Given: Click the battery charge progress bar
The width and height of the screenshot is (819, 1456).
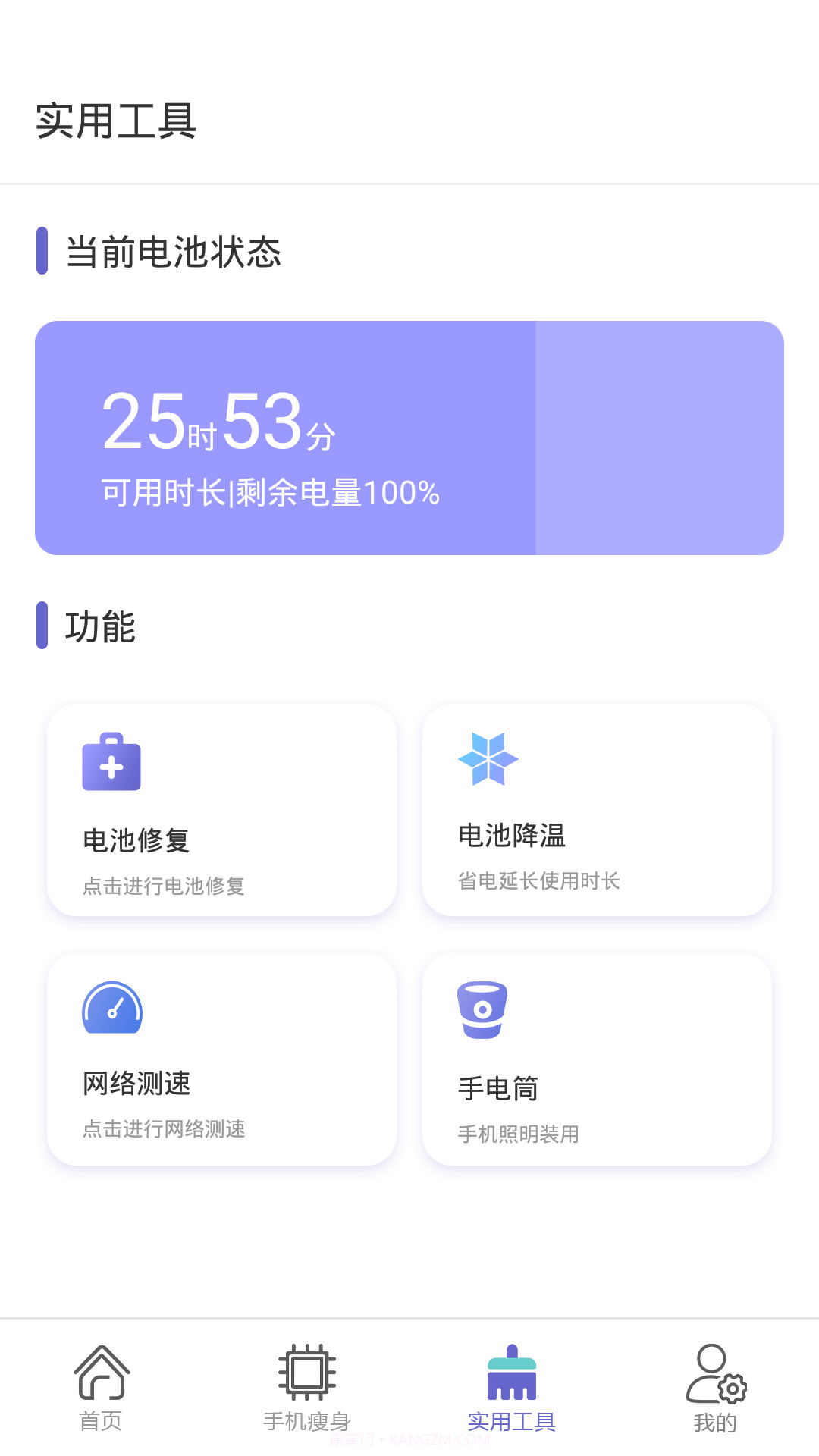Looking at the screenshot, I should click(409, 437).
